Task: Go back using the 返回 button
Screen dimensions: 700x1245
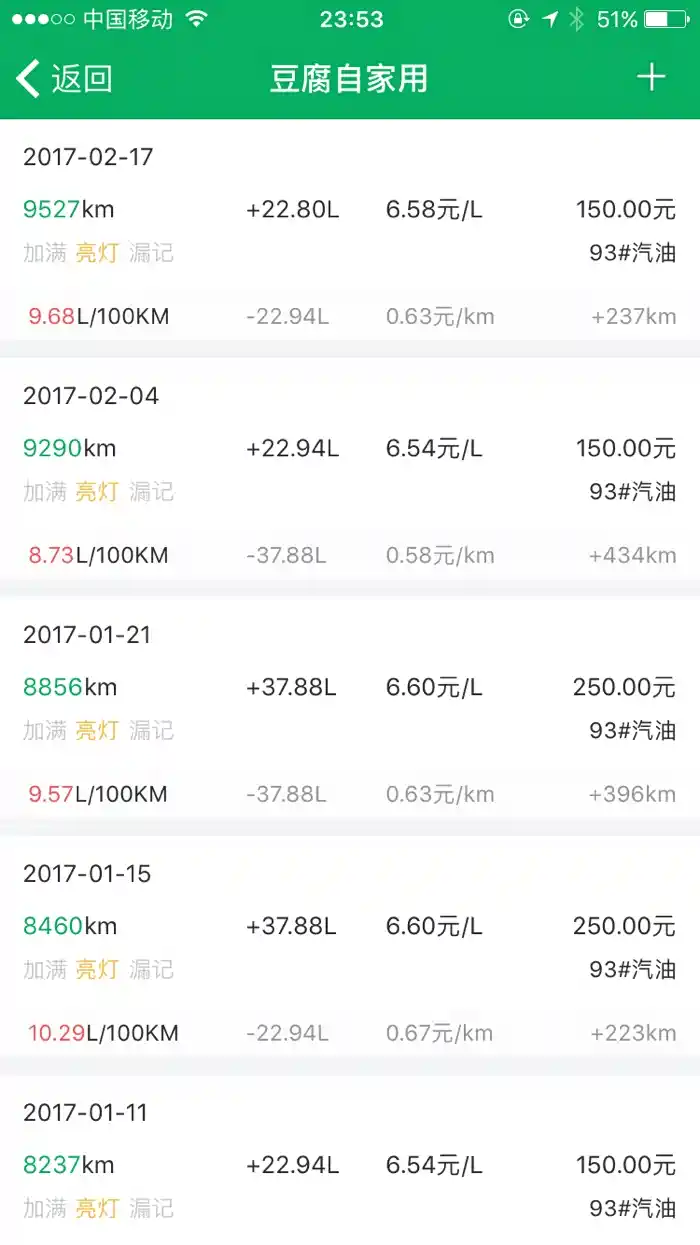Action: (x=65, y=78)
